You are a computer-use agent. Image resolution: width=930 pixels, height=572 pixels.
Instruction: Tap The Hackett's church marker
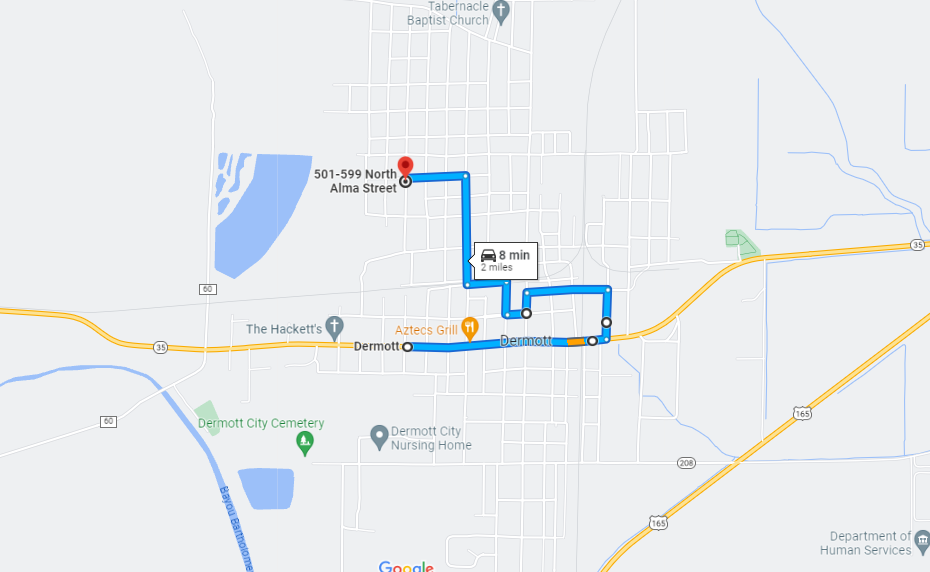coord(335,327)
